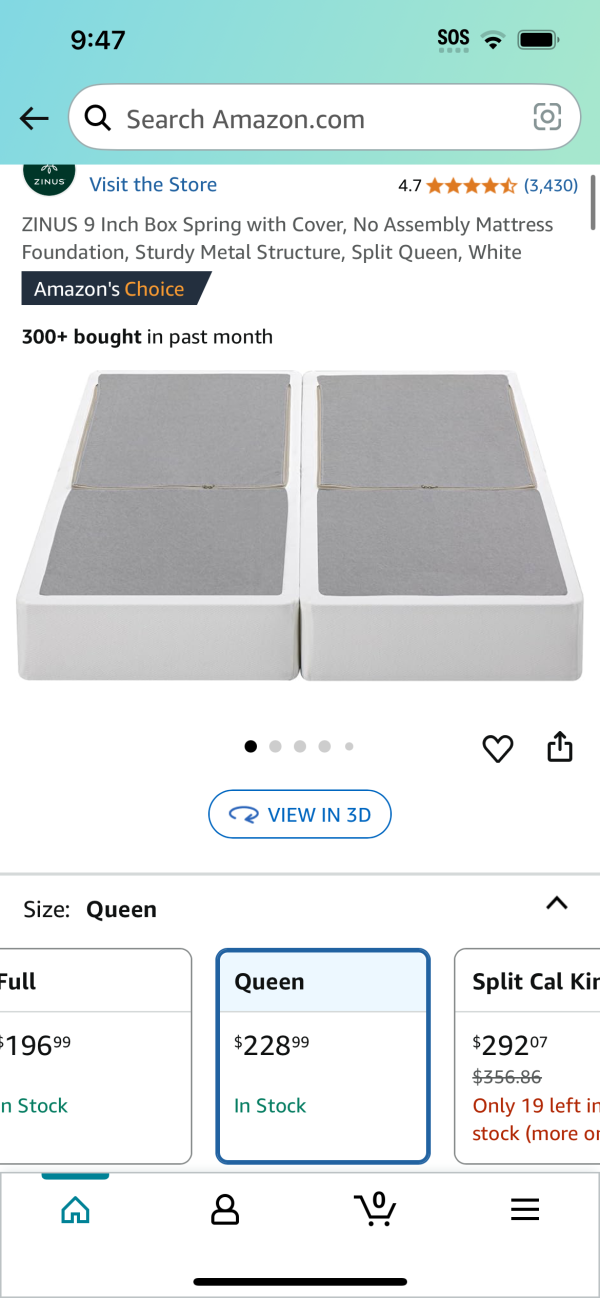600x1298 pixels.
Task: Open the camera lens search icon
Action: (547, 118)
